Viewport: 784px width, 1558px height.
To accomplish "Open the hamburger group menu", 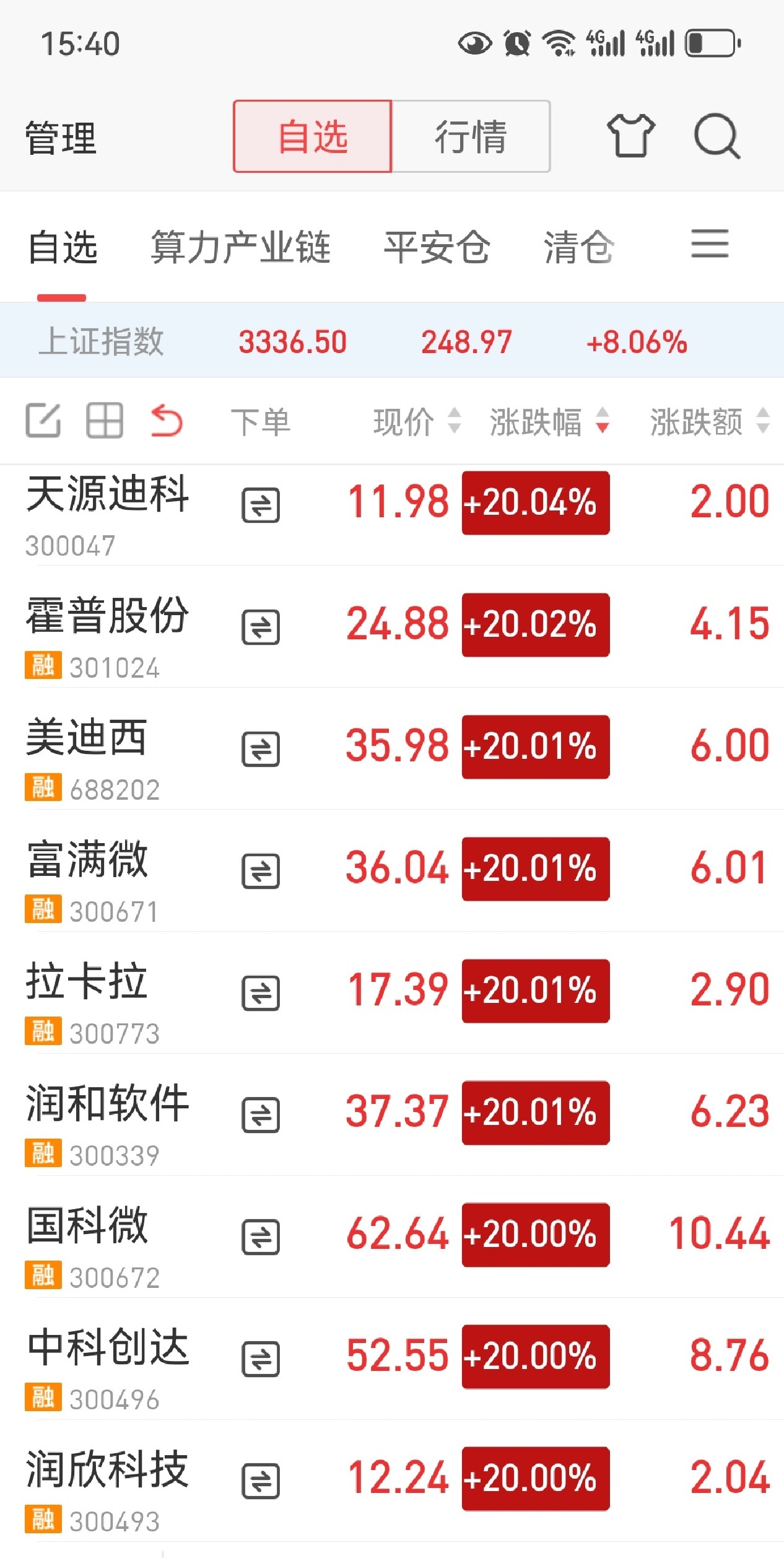I will click(710, 245).
